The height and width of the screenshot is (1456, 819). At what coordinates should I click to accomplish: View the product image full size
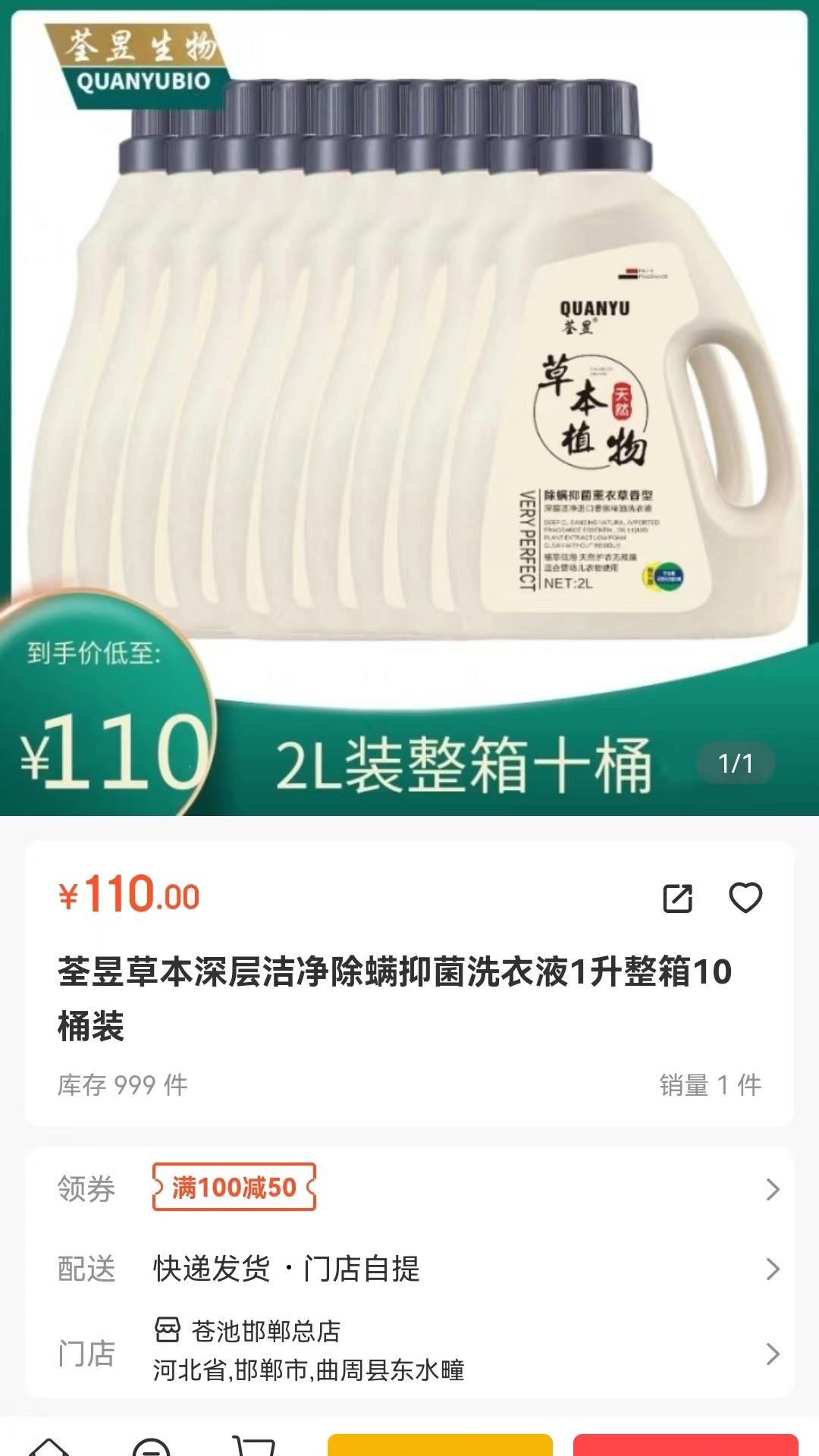409,379
